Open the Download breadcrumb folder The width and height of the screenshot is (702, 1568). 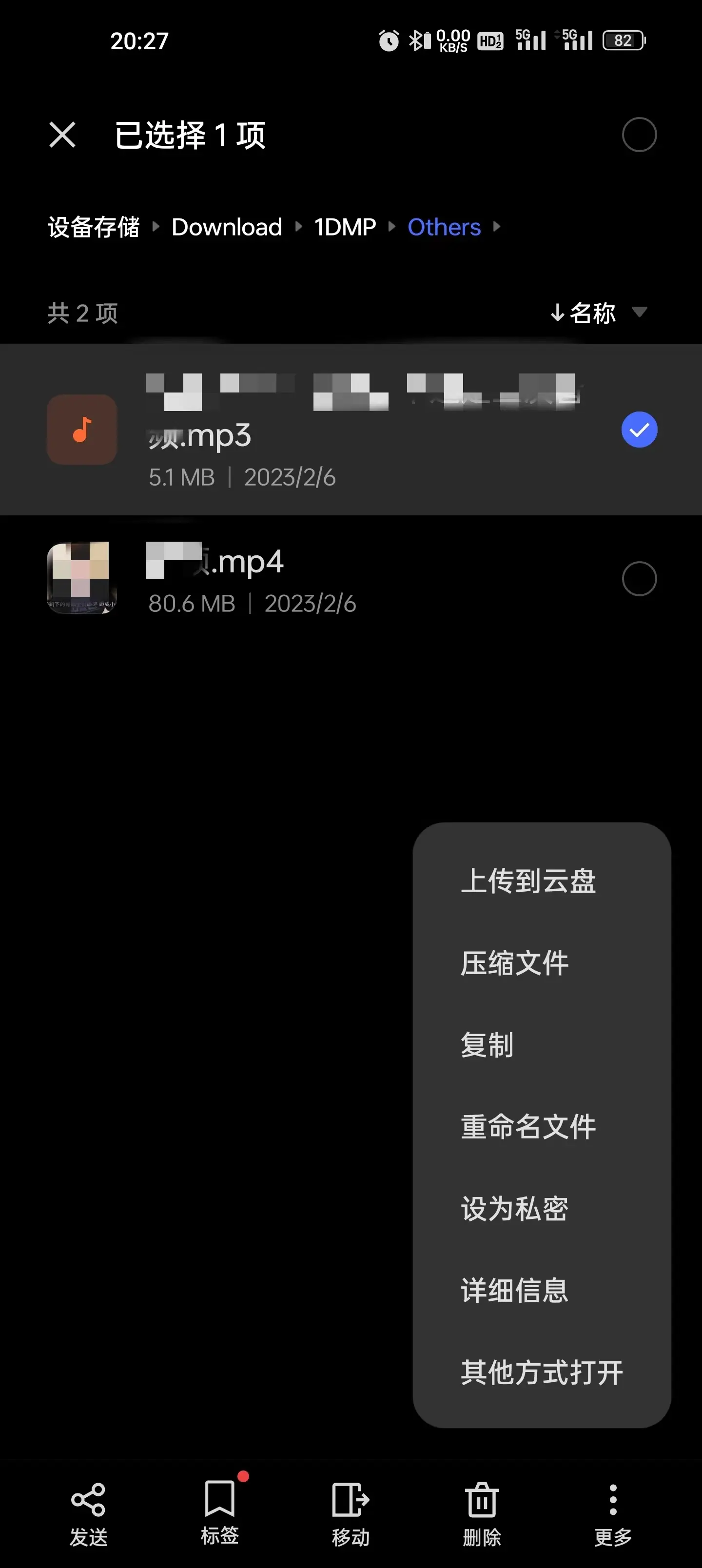point(227,226)
